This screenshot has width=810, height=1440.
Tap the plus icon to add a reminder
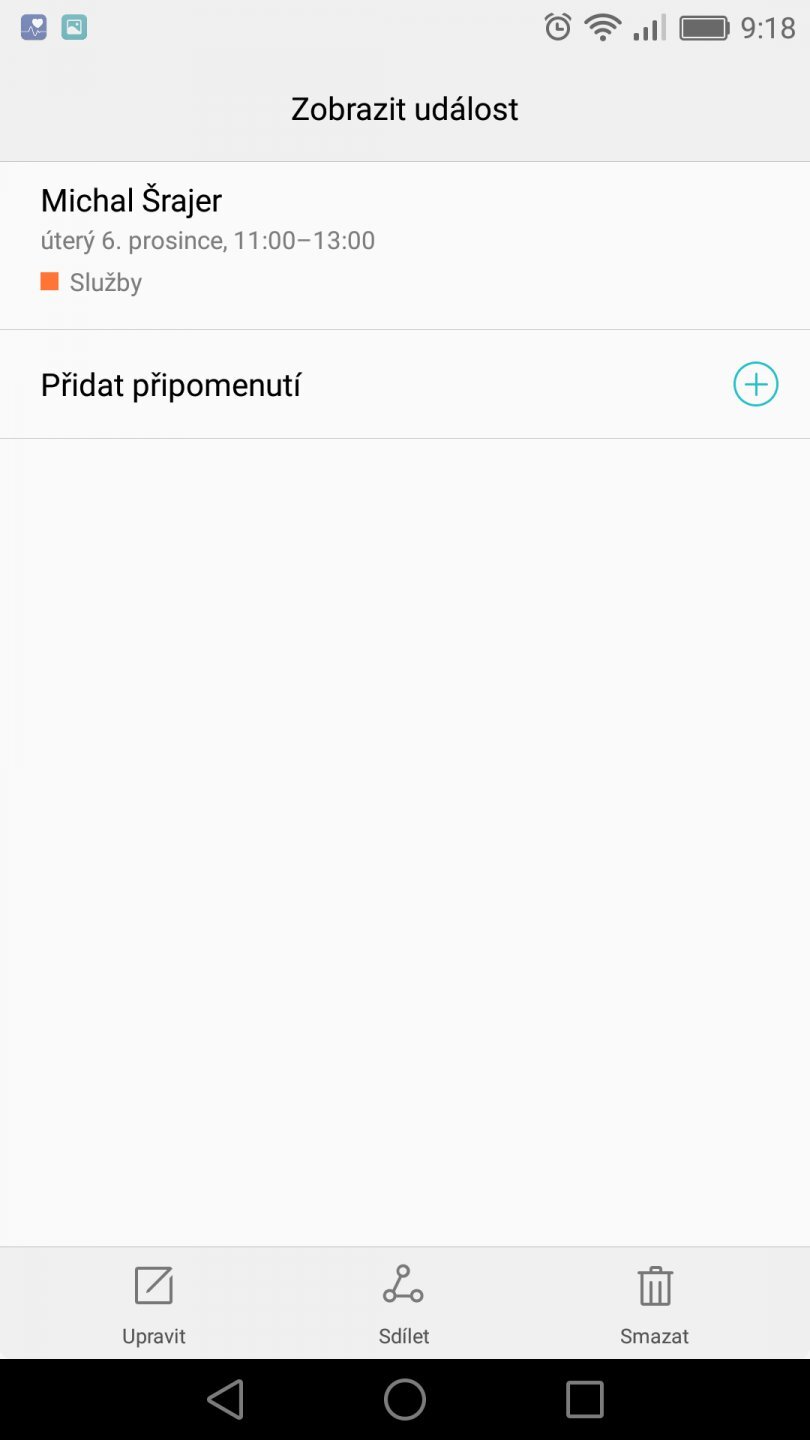(755, 384)
